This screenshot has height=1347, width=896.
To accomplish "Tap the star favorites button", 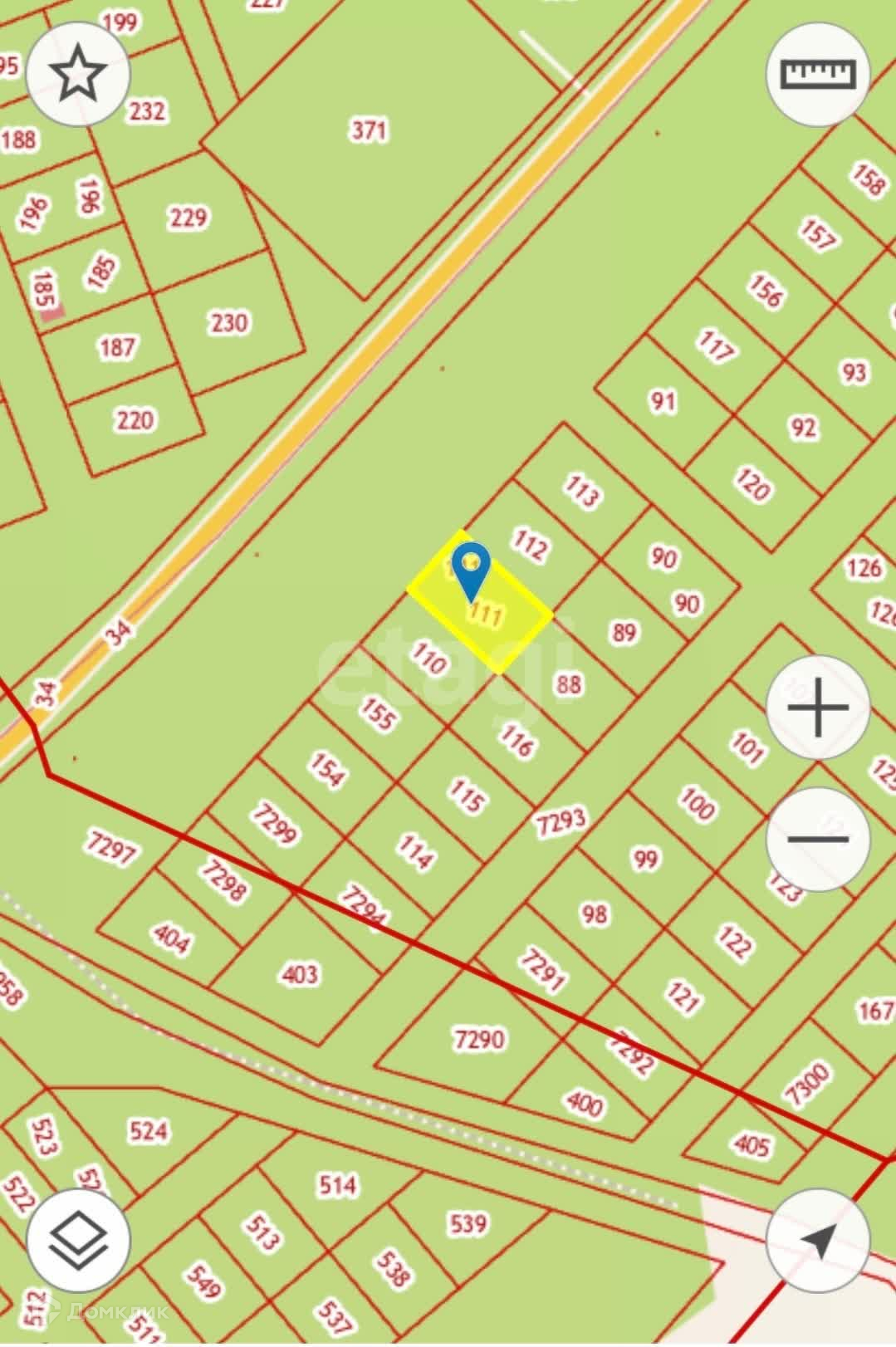I will click(78, 74).
